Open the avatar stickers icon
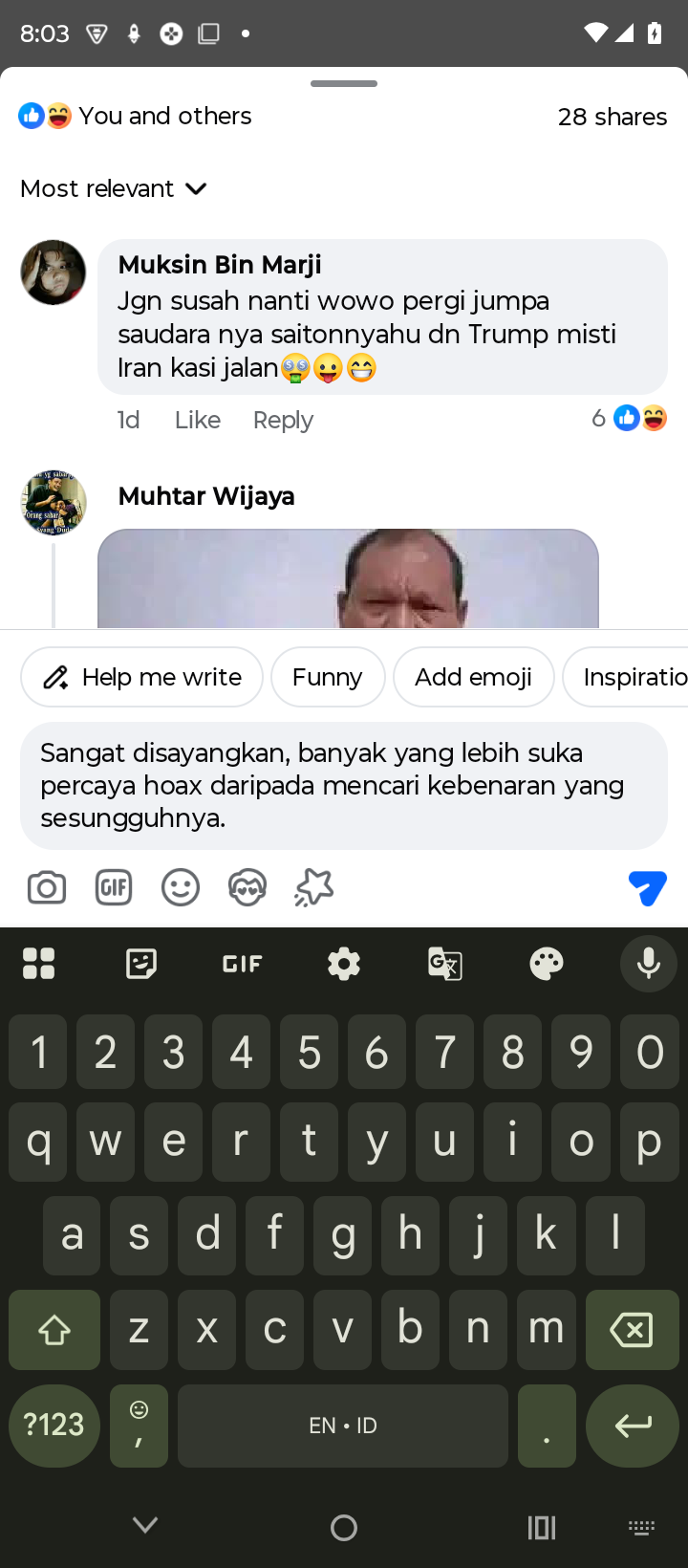Image resolution: width=688 pixels, height=1568 pixels. [x=247, y=888]
